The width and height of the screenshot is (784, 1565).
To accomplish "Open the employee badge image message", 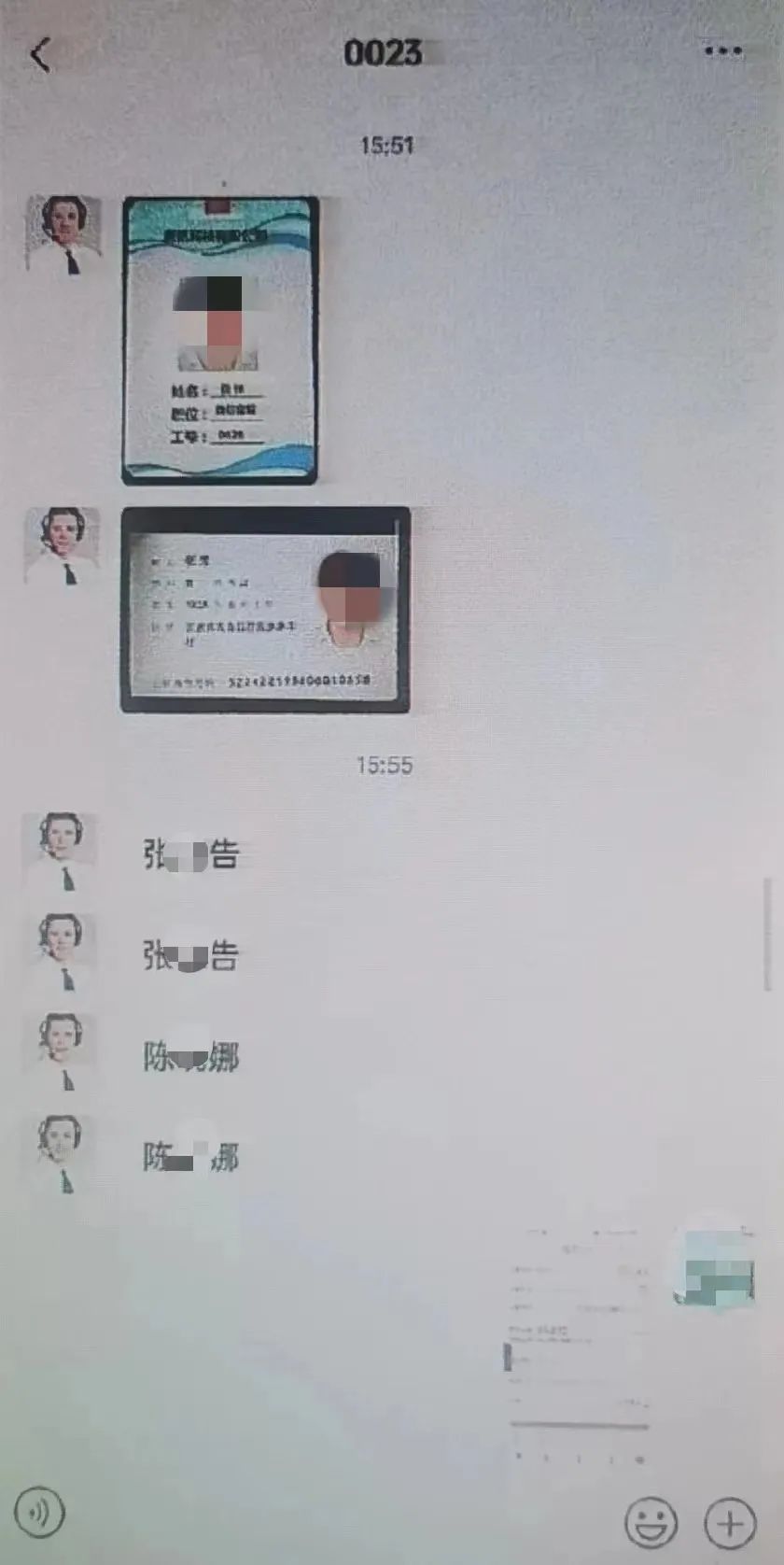I will (220, 341).
